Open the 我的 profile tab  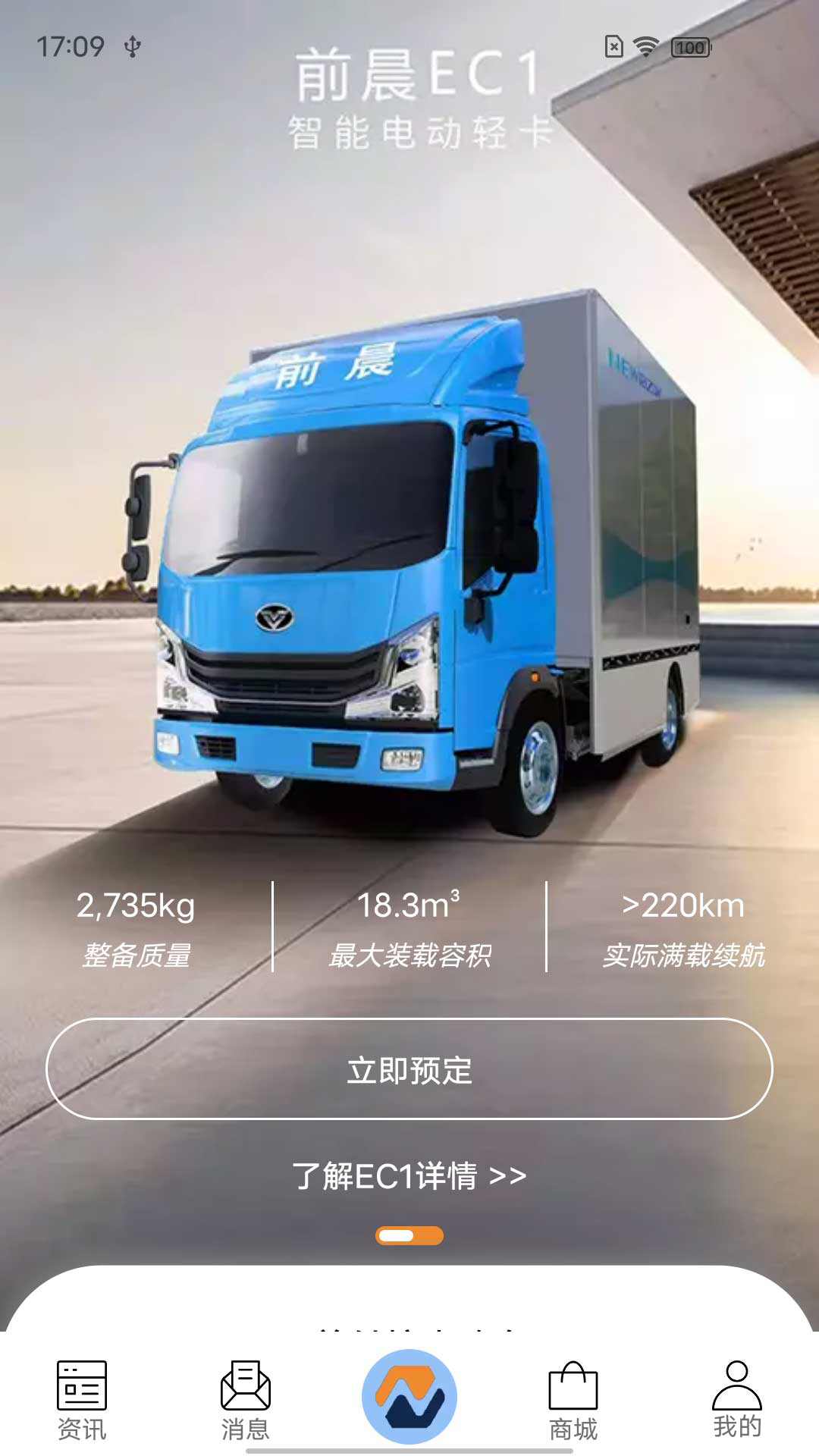(x=736, y=1400)
